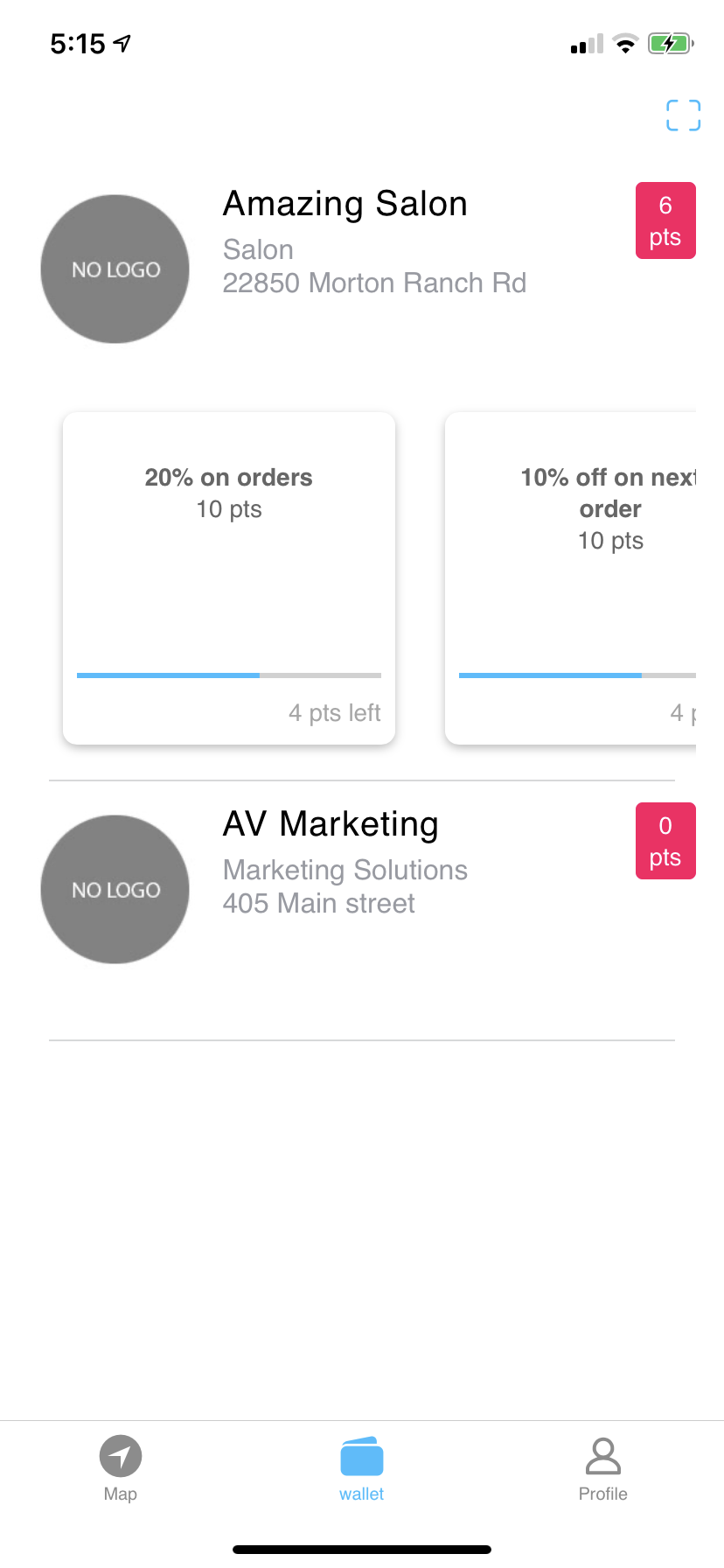The image size is (724, 1568).
Task: Switch to the Profile tab
Action: [603, 1469]
